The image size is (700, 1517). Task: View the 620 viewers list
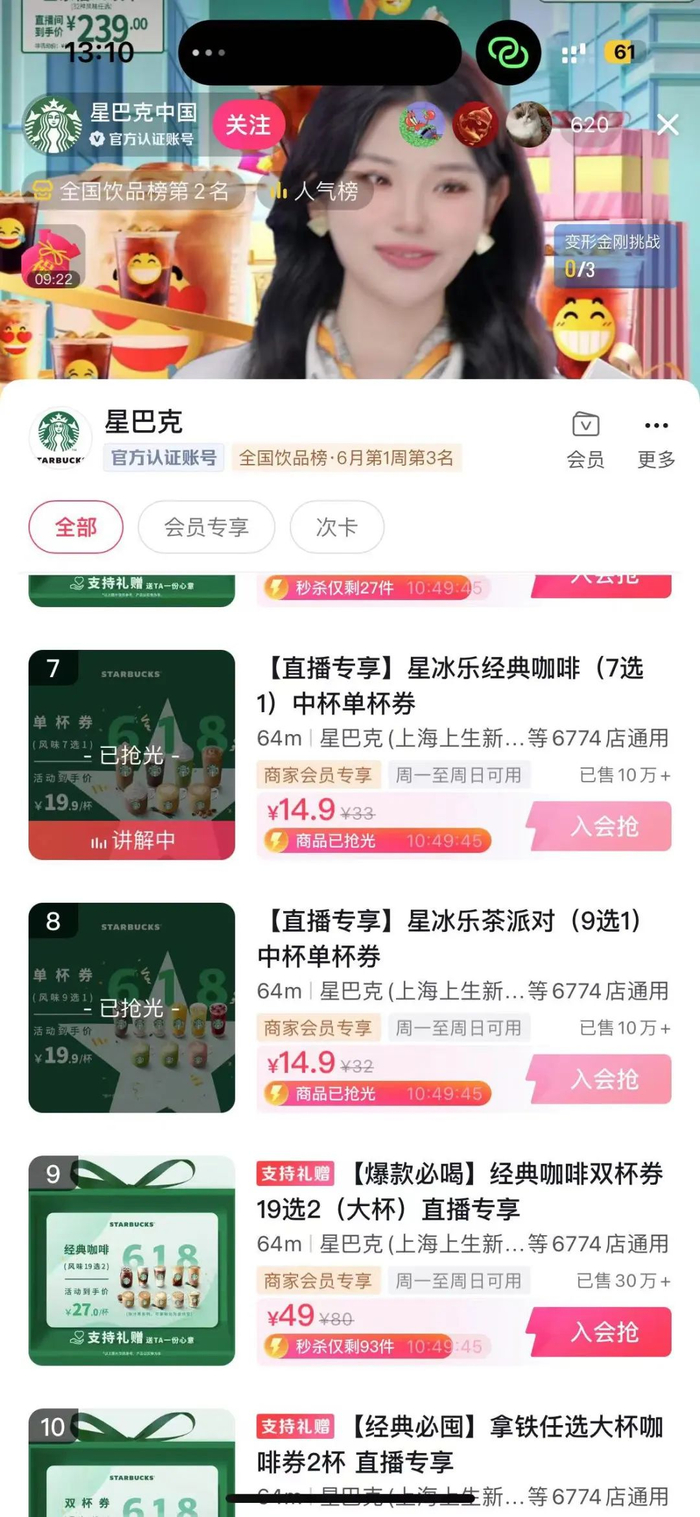click(x=589, y=125)
